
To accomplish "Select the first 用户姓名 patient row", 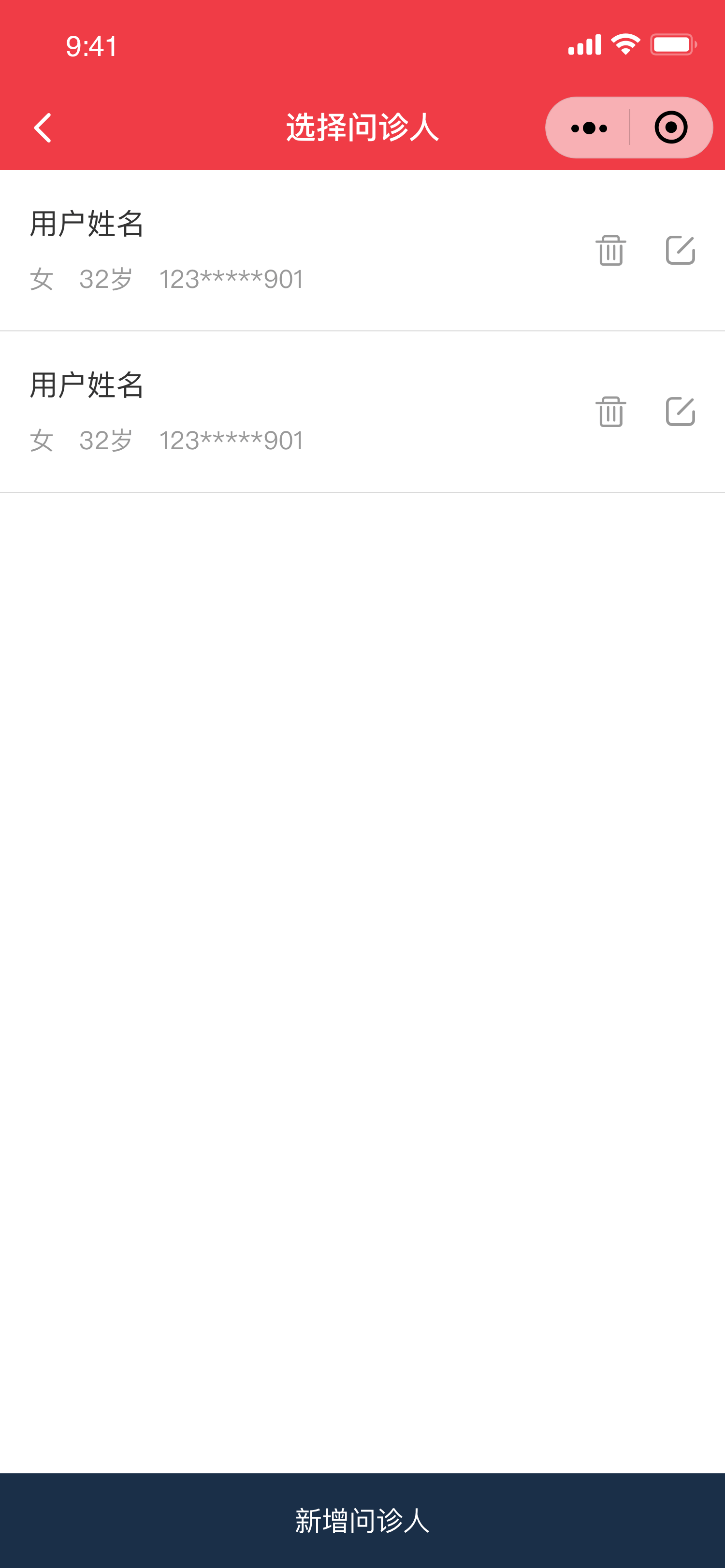I will tap(244, 250).
